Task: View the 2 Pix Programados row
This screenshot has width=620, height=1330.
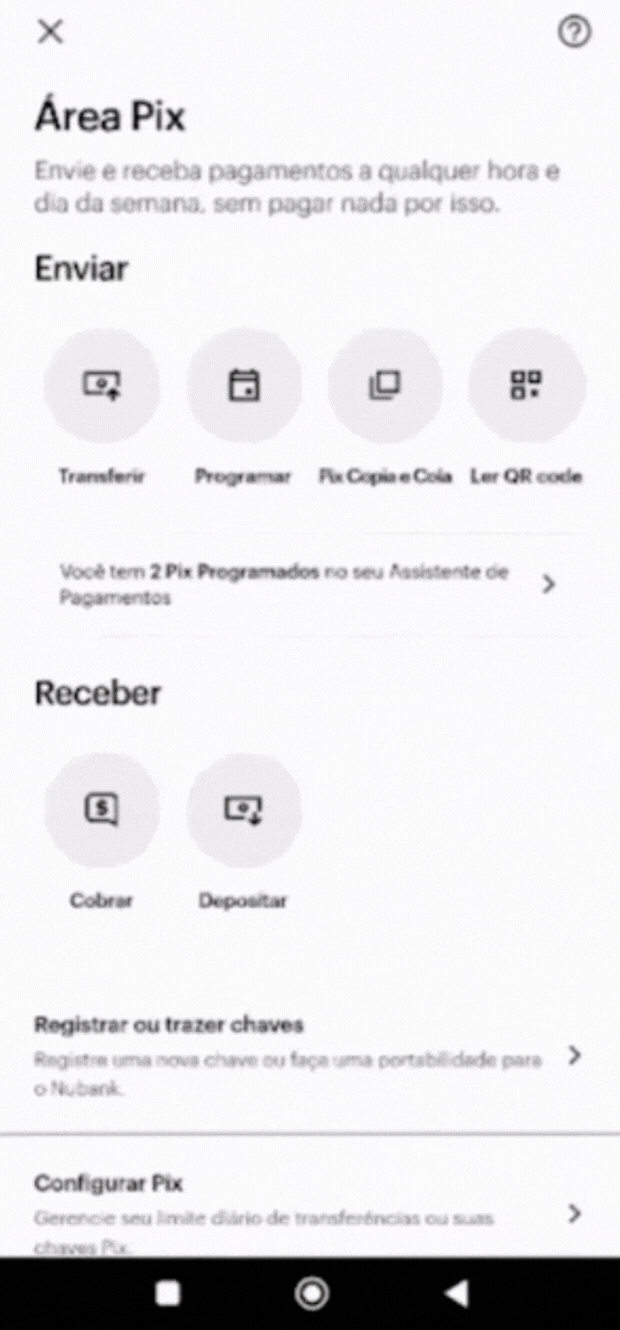Action: [x=309, y=585]
